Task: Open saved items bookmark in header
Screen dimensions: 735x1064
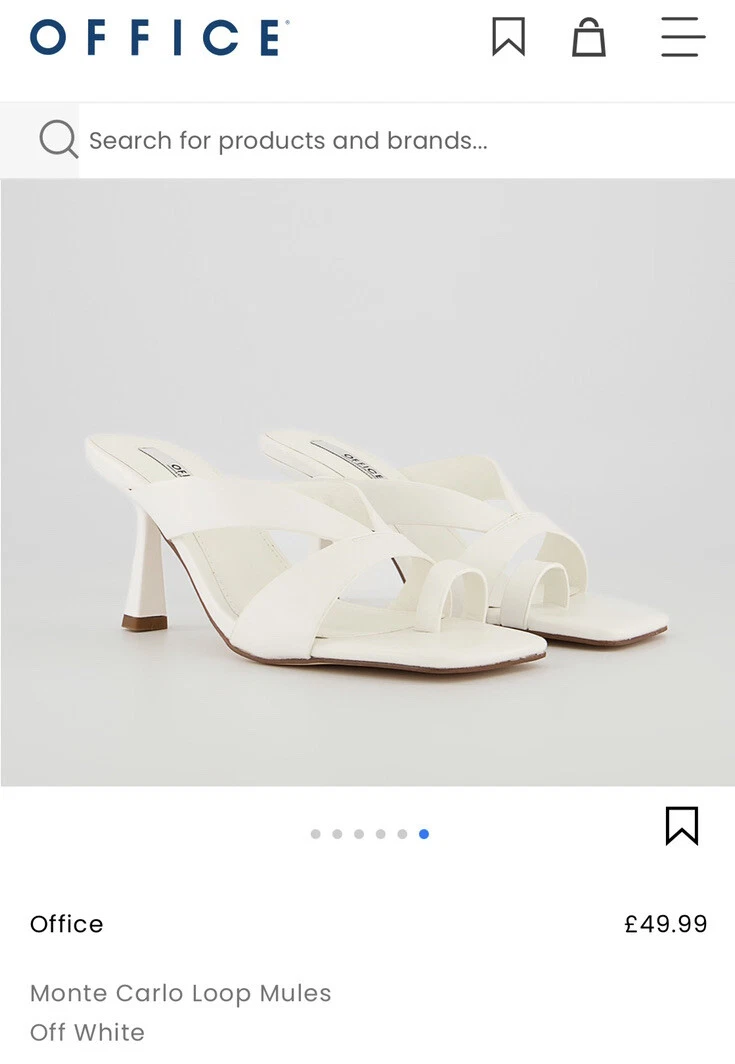Action: click(508, 38)
